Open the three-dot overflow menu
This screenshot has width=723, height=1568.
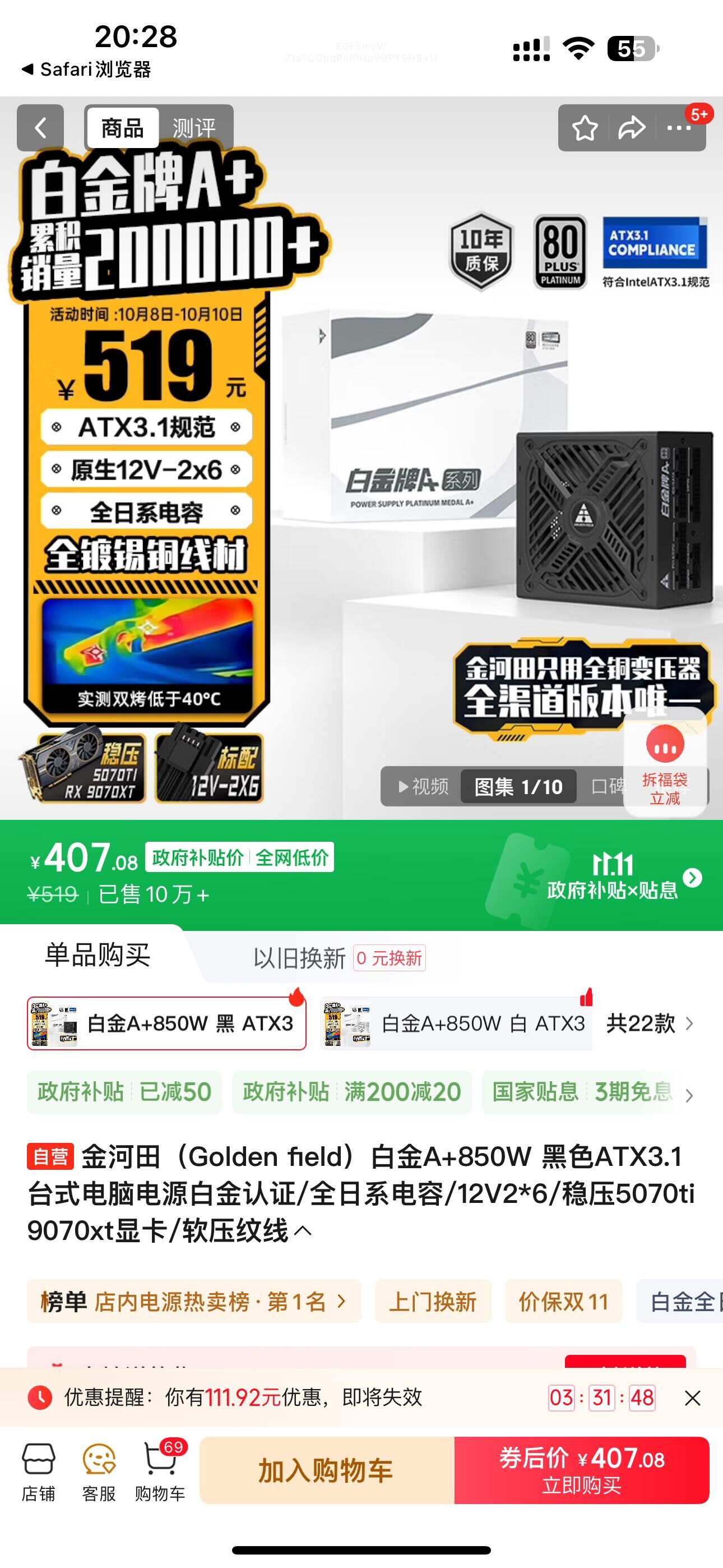point(679,128)
